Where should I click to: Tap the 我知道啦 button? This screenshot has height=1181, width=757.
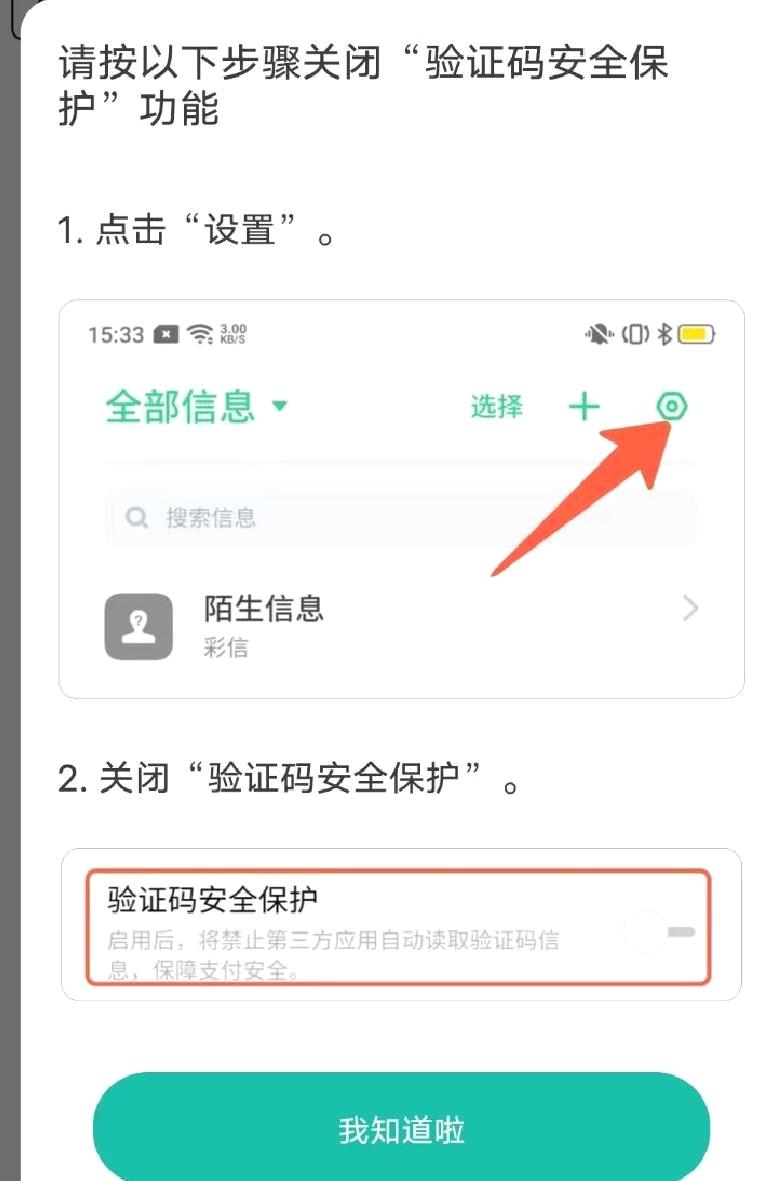[x=401, y=1130]
